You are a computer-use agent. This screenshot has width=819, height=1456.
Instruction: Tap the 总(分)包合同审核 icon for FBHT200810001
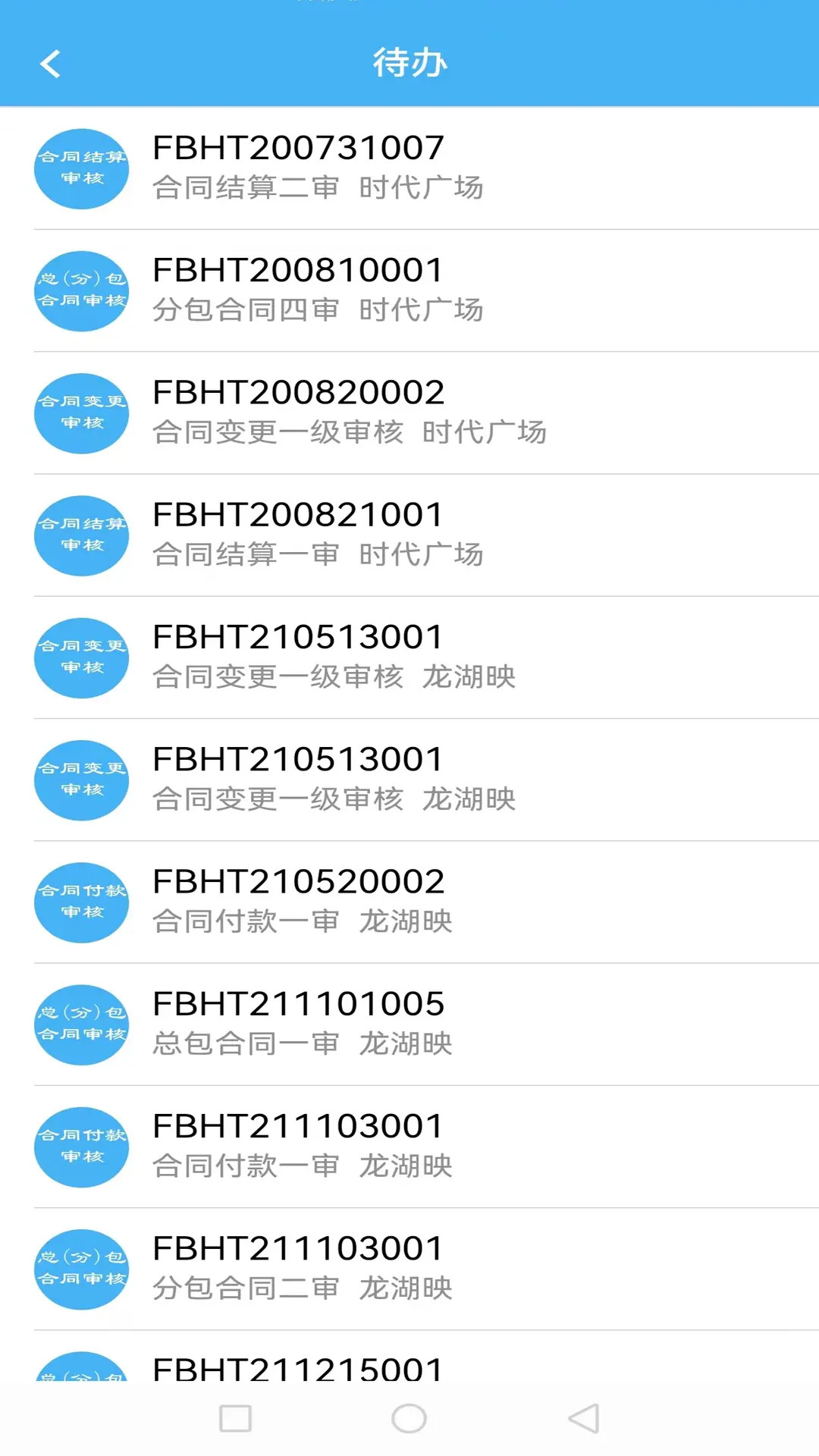point(81,291)
